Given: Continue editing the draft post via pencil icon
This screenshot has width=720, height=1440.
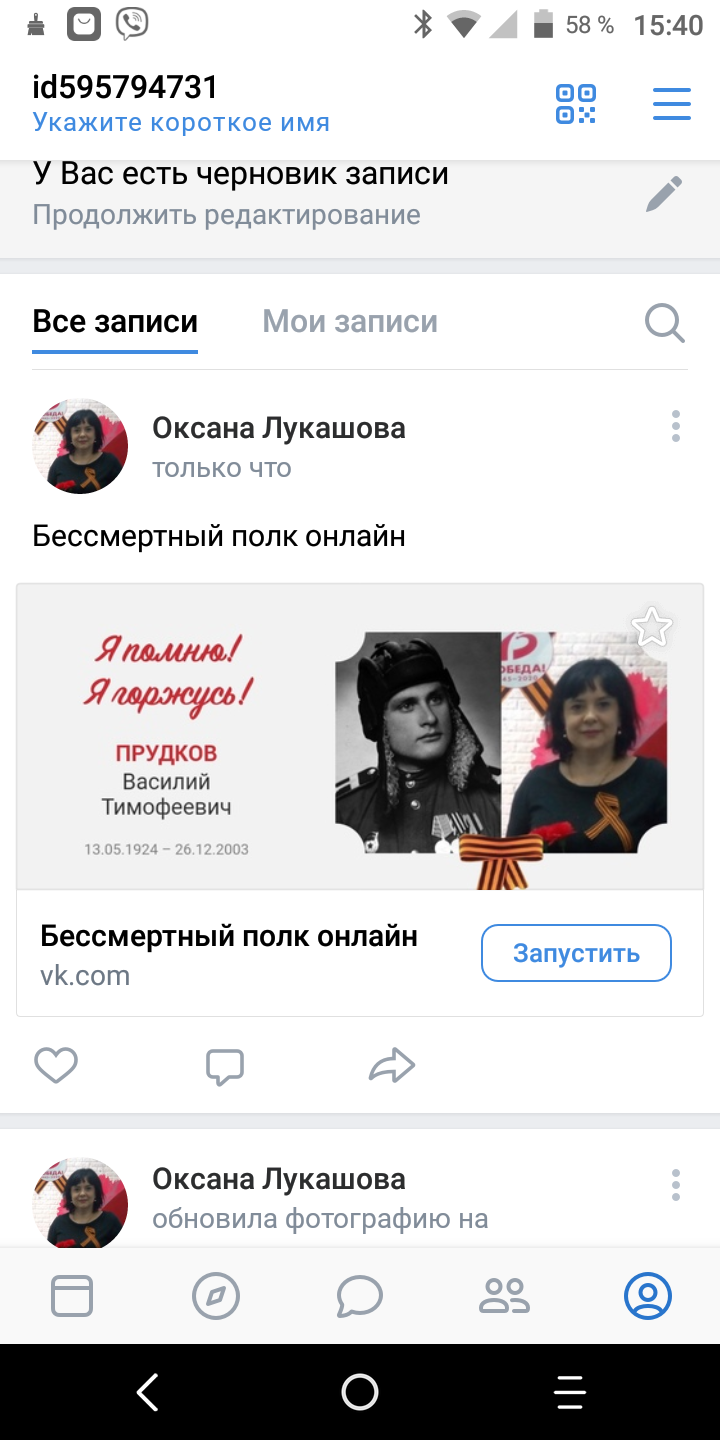Looking at the screenshot, I should 664,194.
